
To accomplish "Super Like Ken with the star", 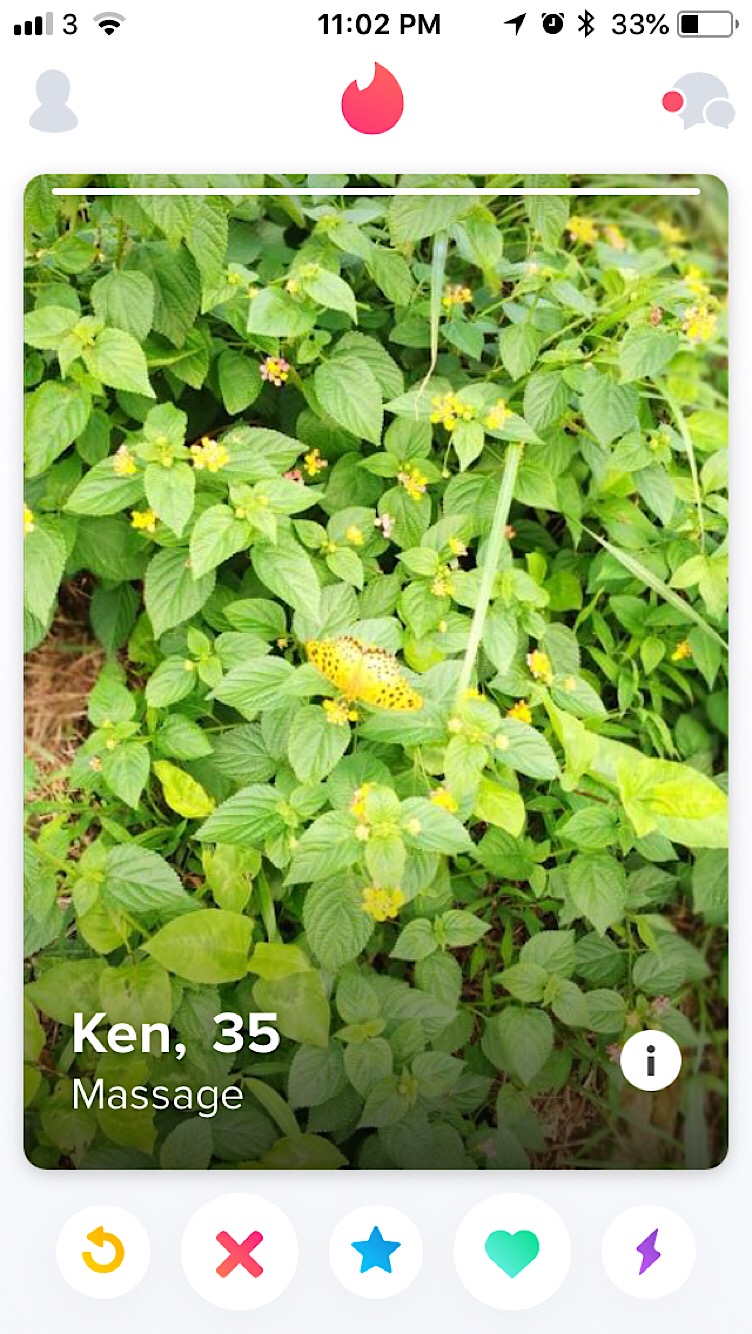I will (376, 1252).
